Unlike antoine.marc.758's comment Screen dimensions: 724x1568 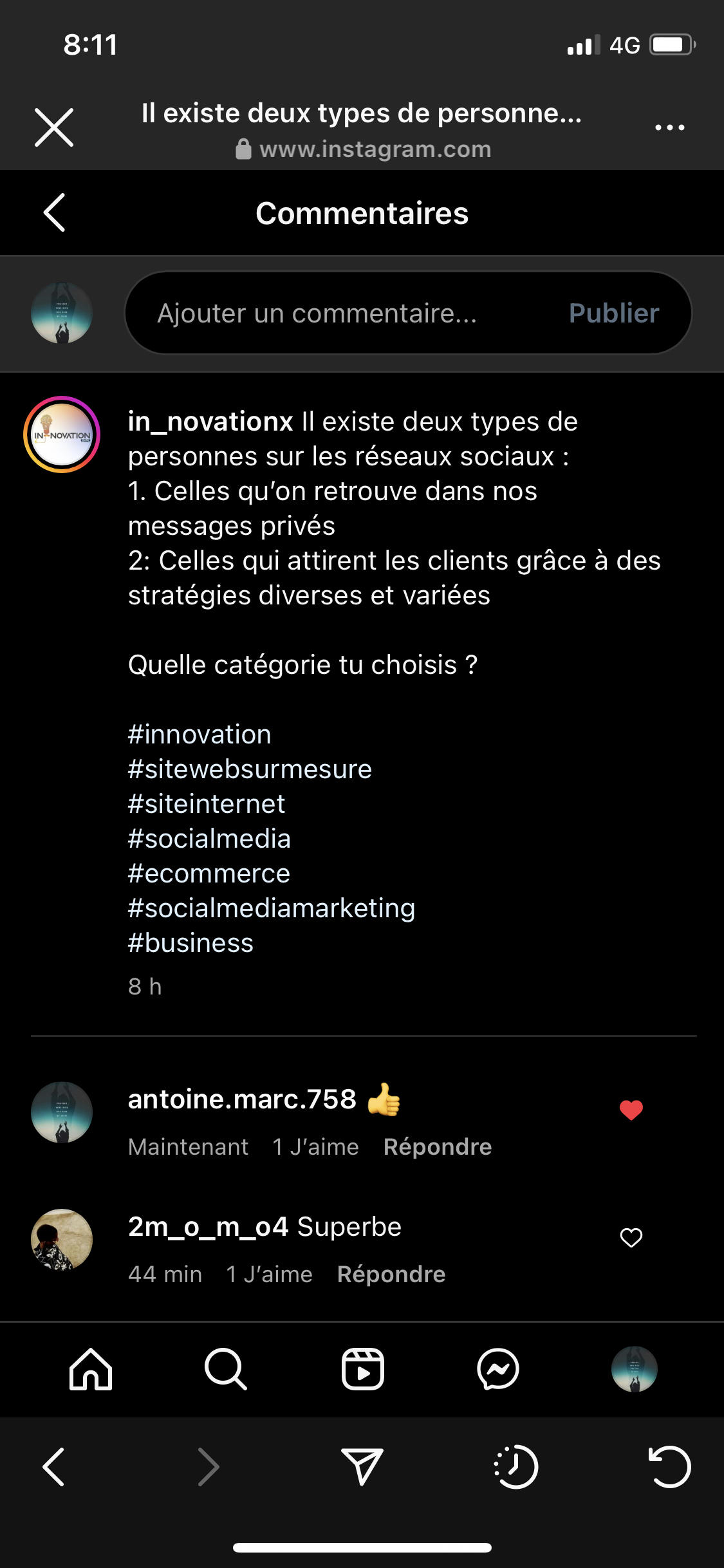click(631, 1110)
